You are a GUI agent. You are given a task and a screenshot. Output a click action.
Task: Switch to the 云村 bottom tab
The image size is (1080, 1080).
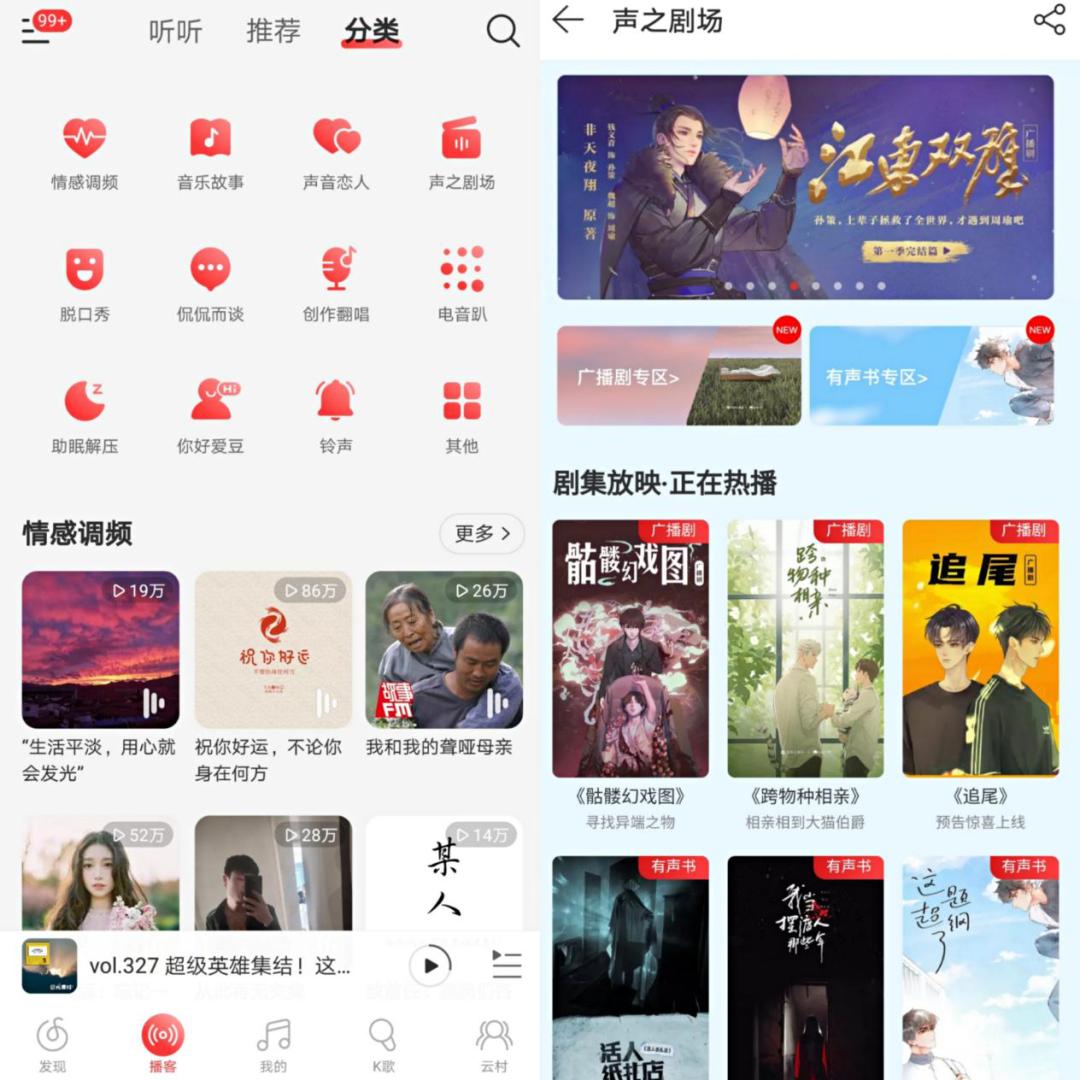pyautogui.click(x=493, y=1044)
